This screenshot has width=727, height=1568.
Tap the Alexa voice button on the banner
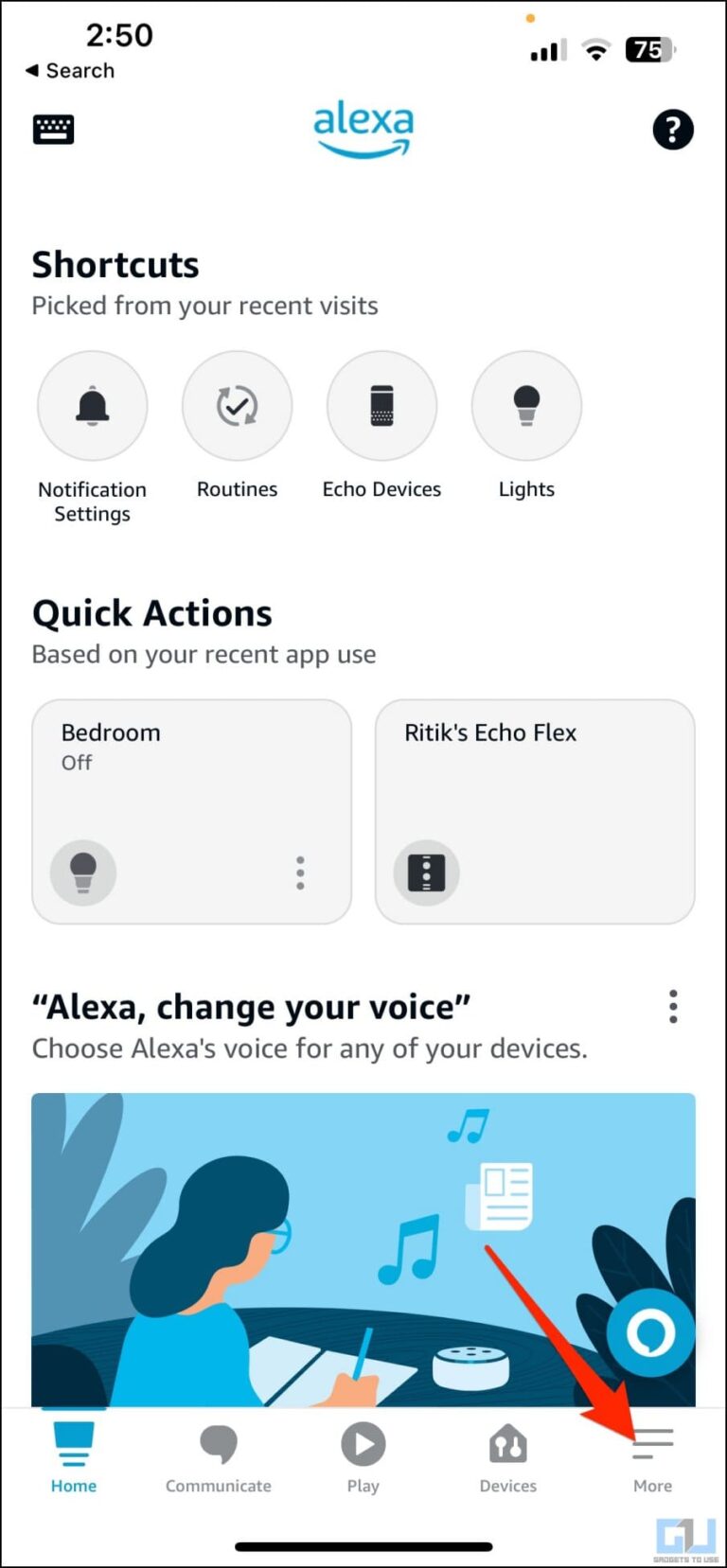pos(649,1334)
